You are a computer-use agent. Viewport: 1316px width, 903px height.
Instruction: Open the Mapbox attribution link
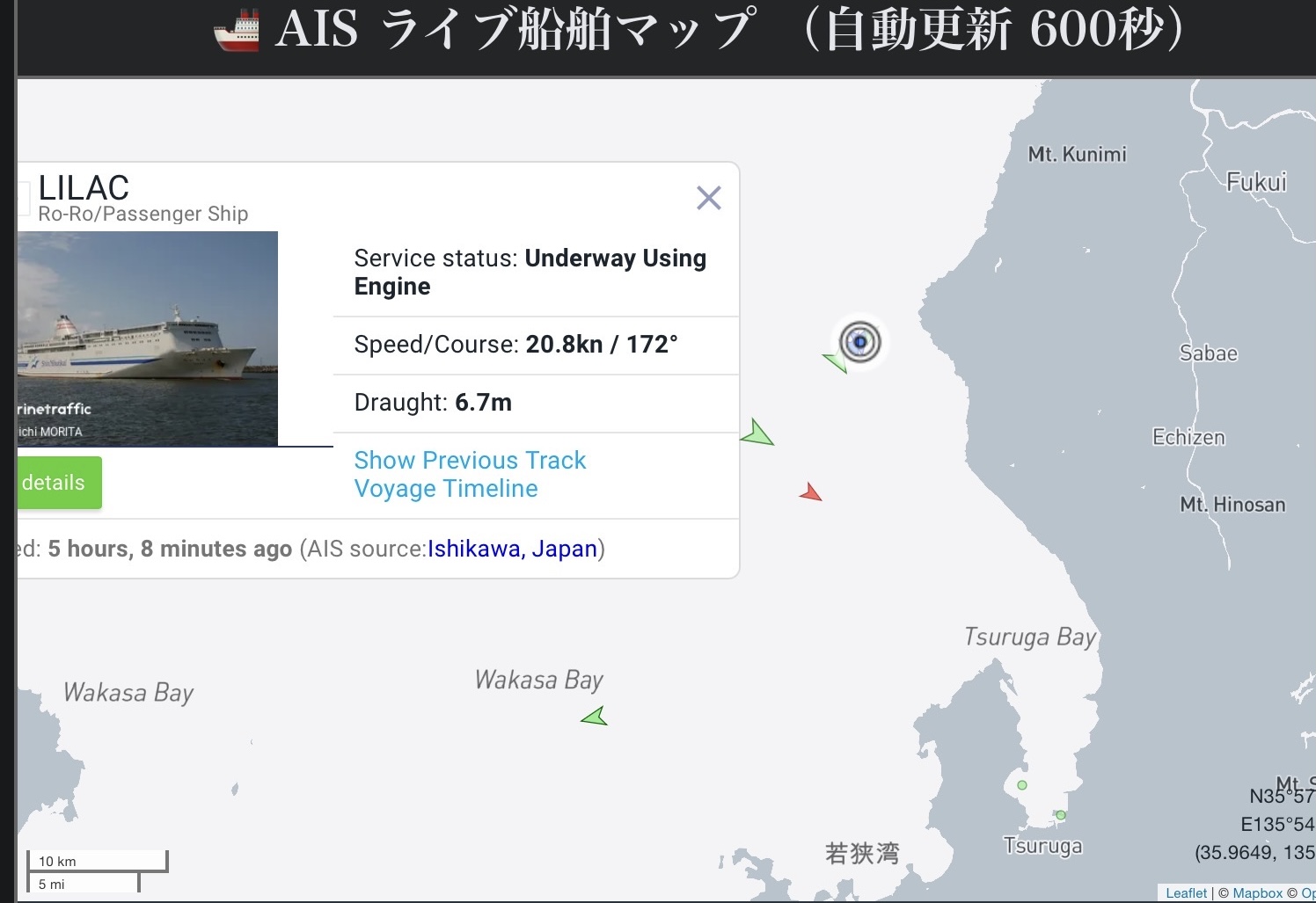point(1257,892)
